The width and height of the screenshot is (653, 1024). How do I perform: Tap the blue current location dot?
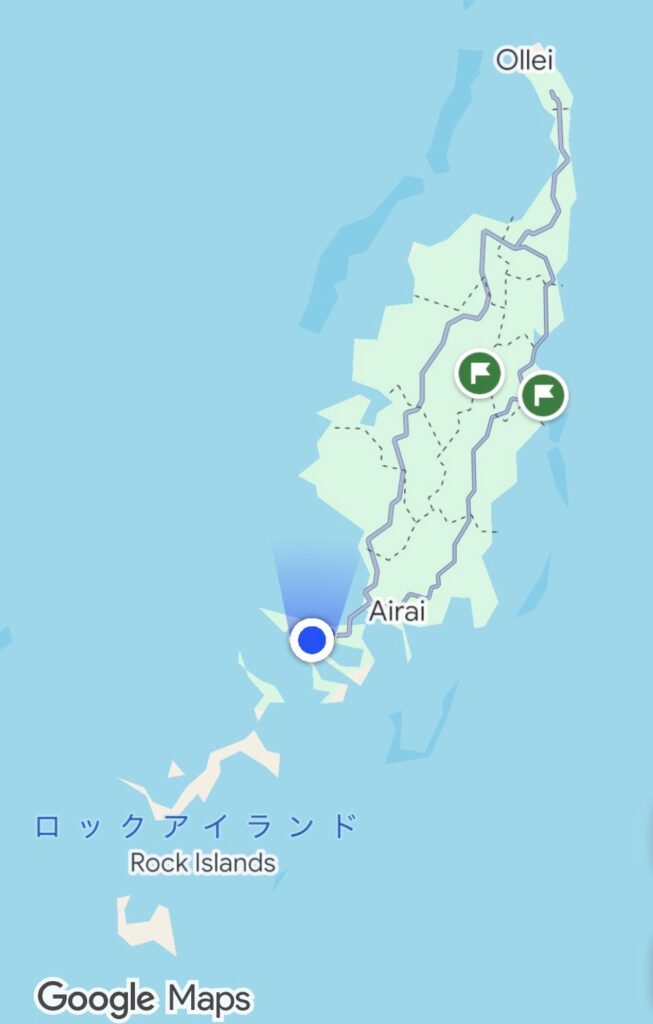pyautogui.click(x=312, y=639)
